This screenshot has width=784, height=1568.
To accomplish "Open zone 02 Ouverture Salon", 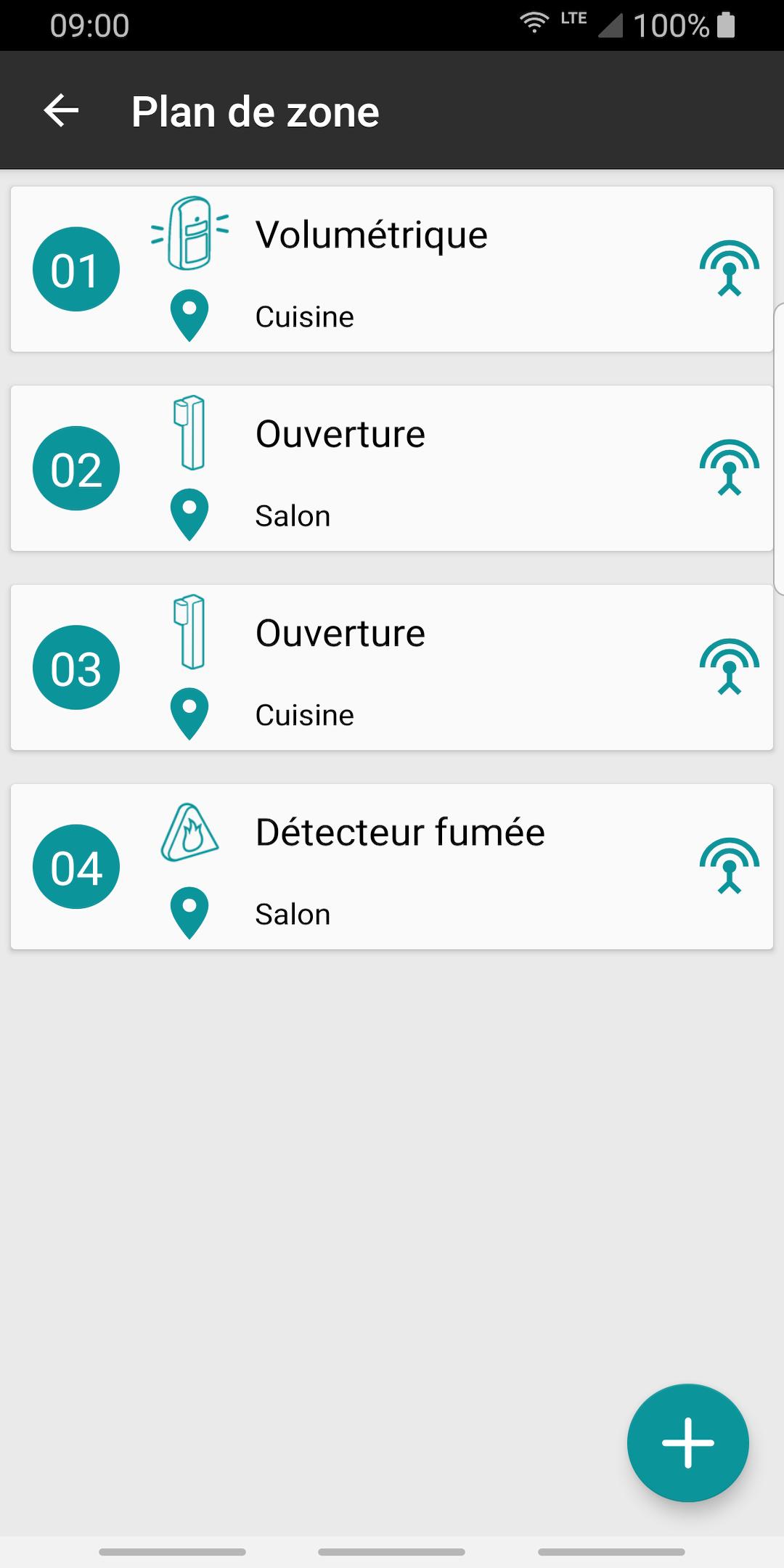I will click(x=392, y=468).
